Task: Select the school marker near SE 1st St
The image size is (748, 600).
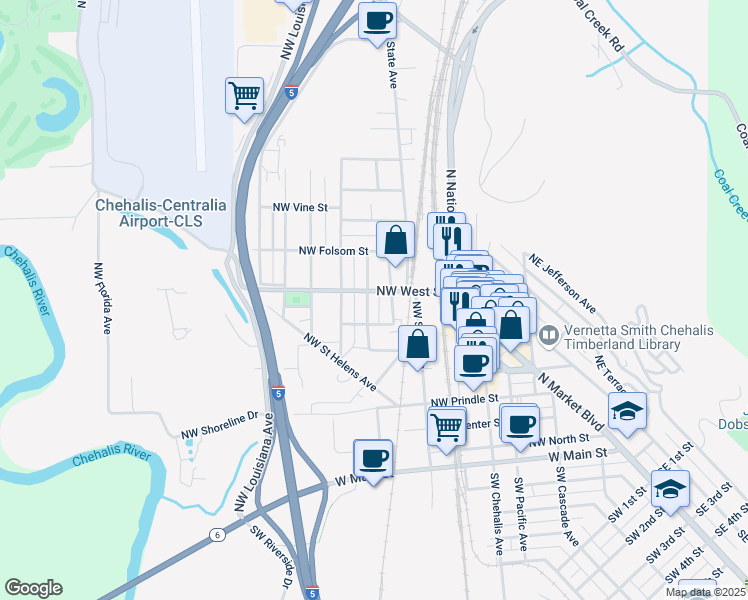Action: [669, 490]
